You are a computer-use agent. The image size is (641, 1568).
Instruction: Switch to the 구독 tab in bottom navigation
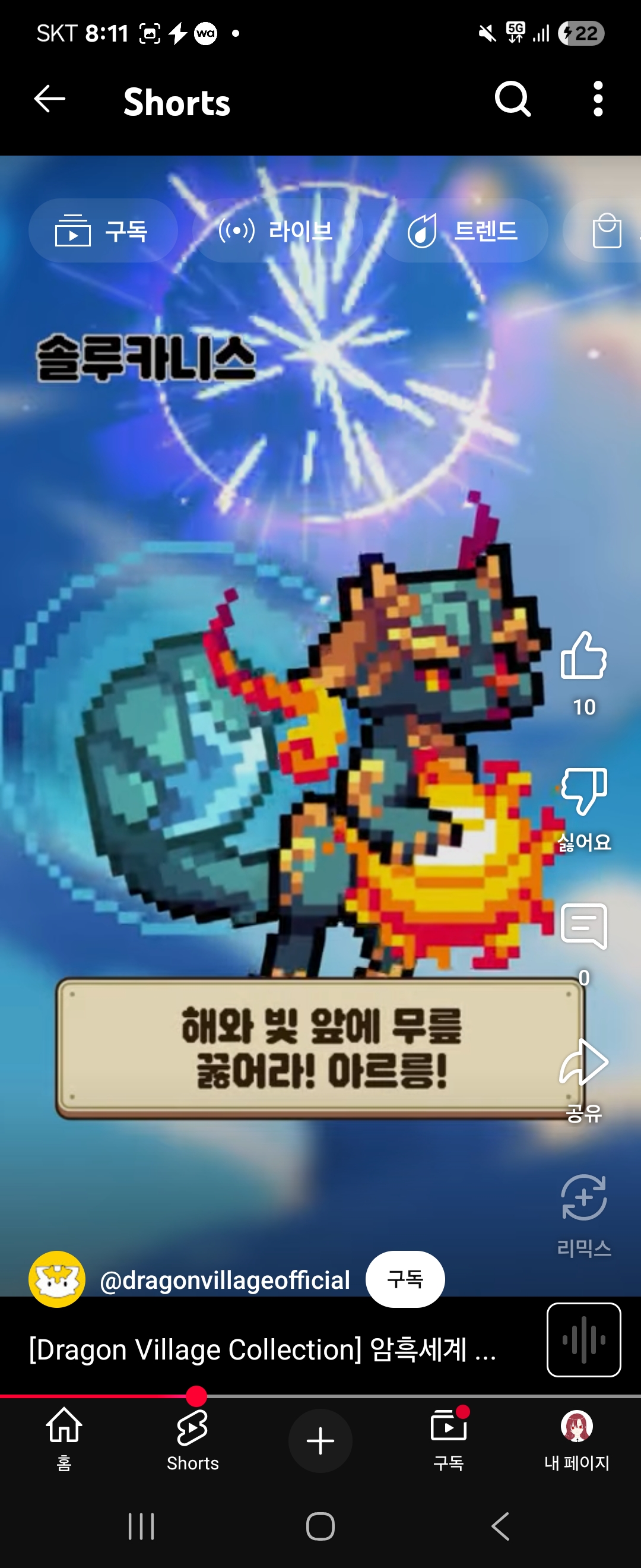click(x=449, y=1440)
